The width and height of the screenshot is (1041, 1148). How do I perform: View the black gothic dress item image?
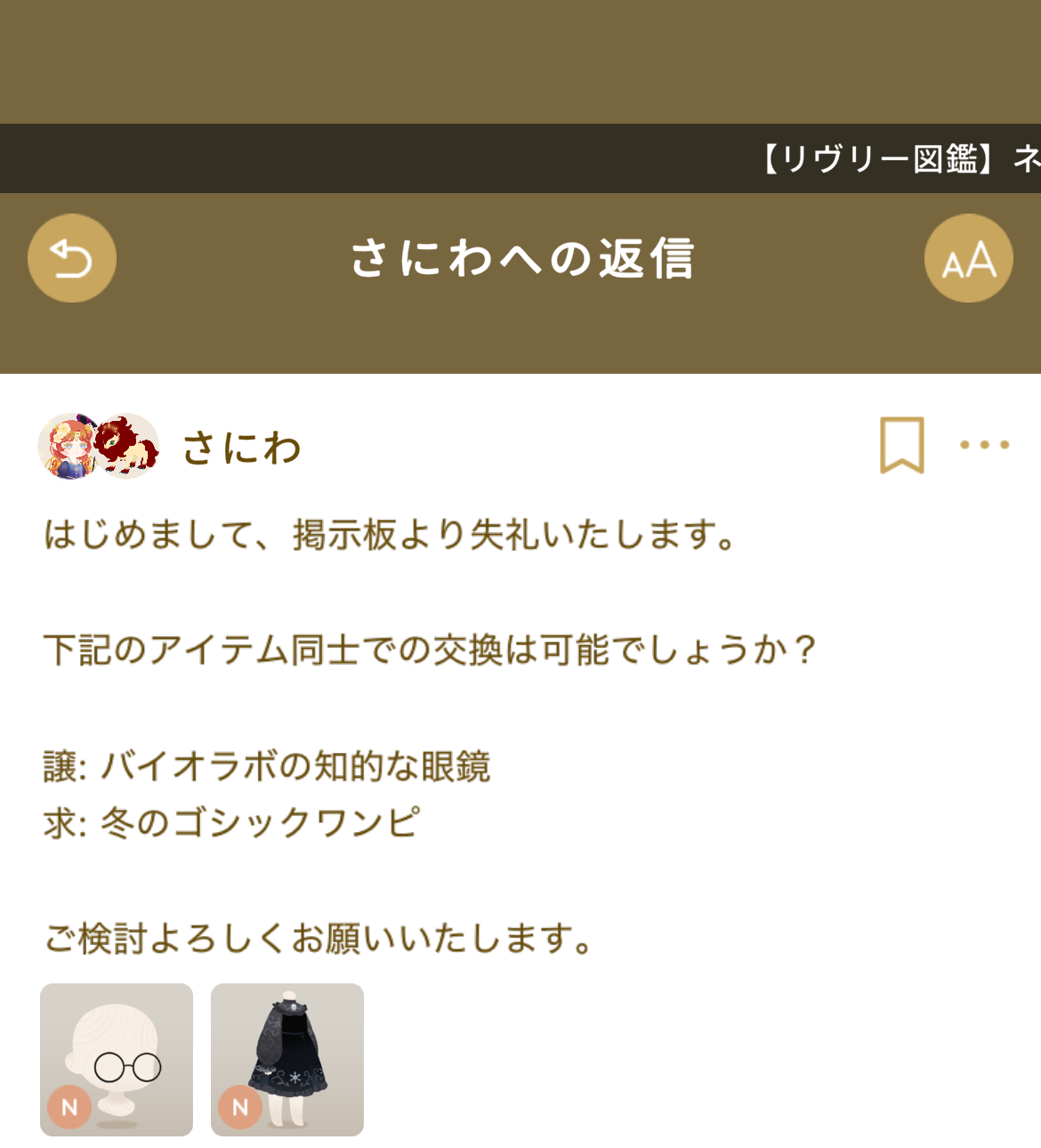(287, 1059)
